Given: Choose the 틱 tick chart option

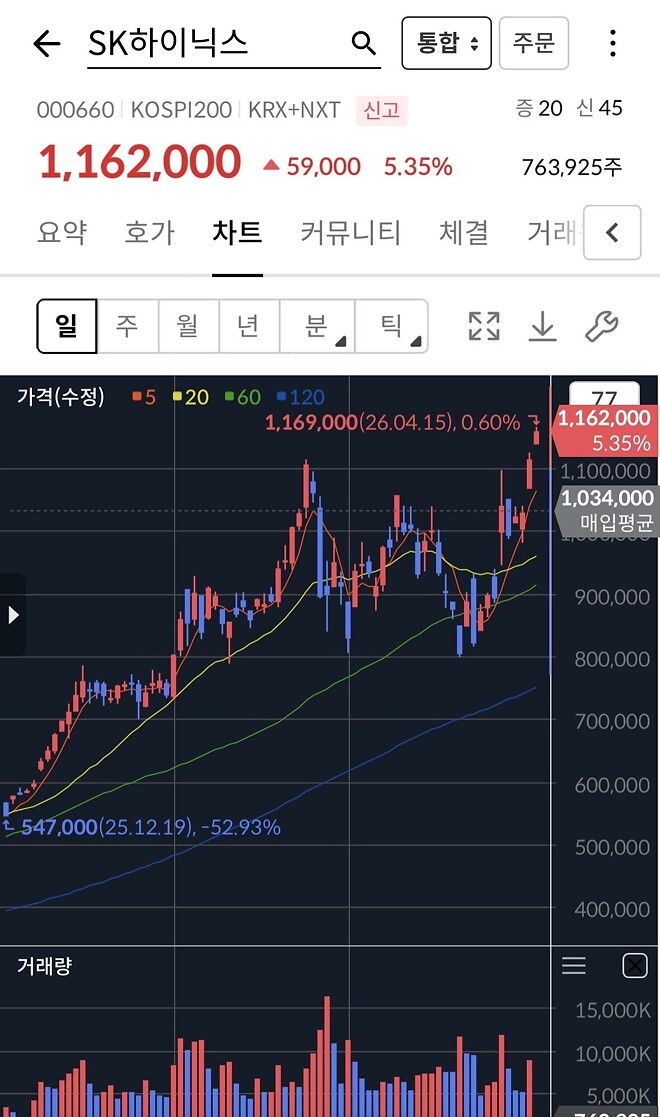Looking at the screenshot, I should point(391,326).
